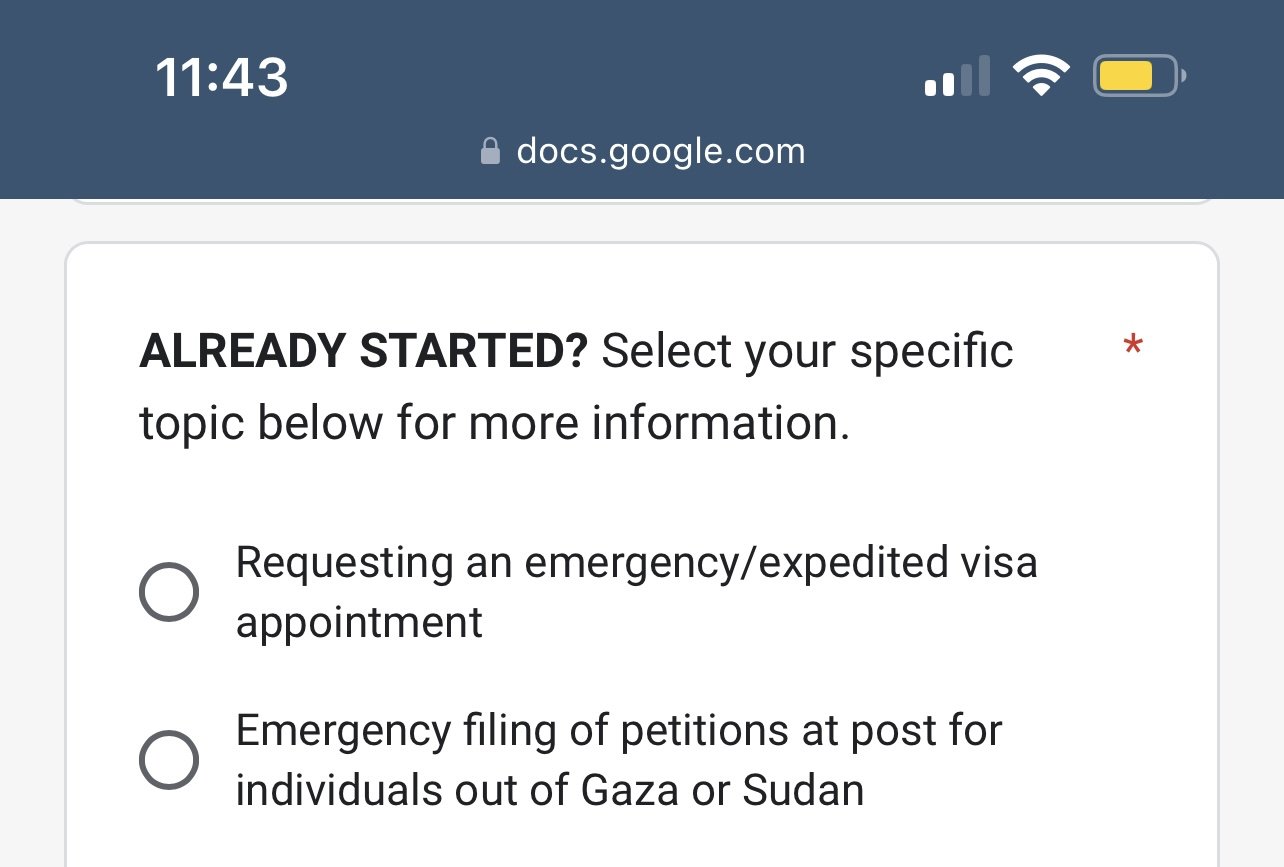
Task: Select the emergency/expedited visa appointment option
Action: [x=168, y=592]
